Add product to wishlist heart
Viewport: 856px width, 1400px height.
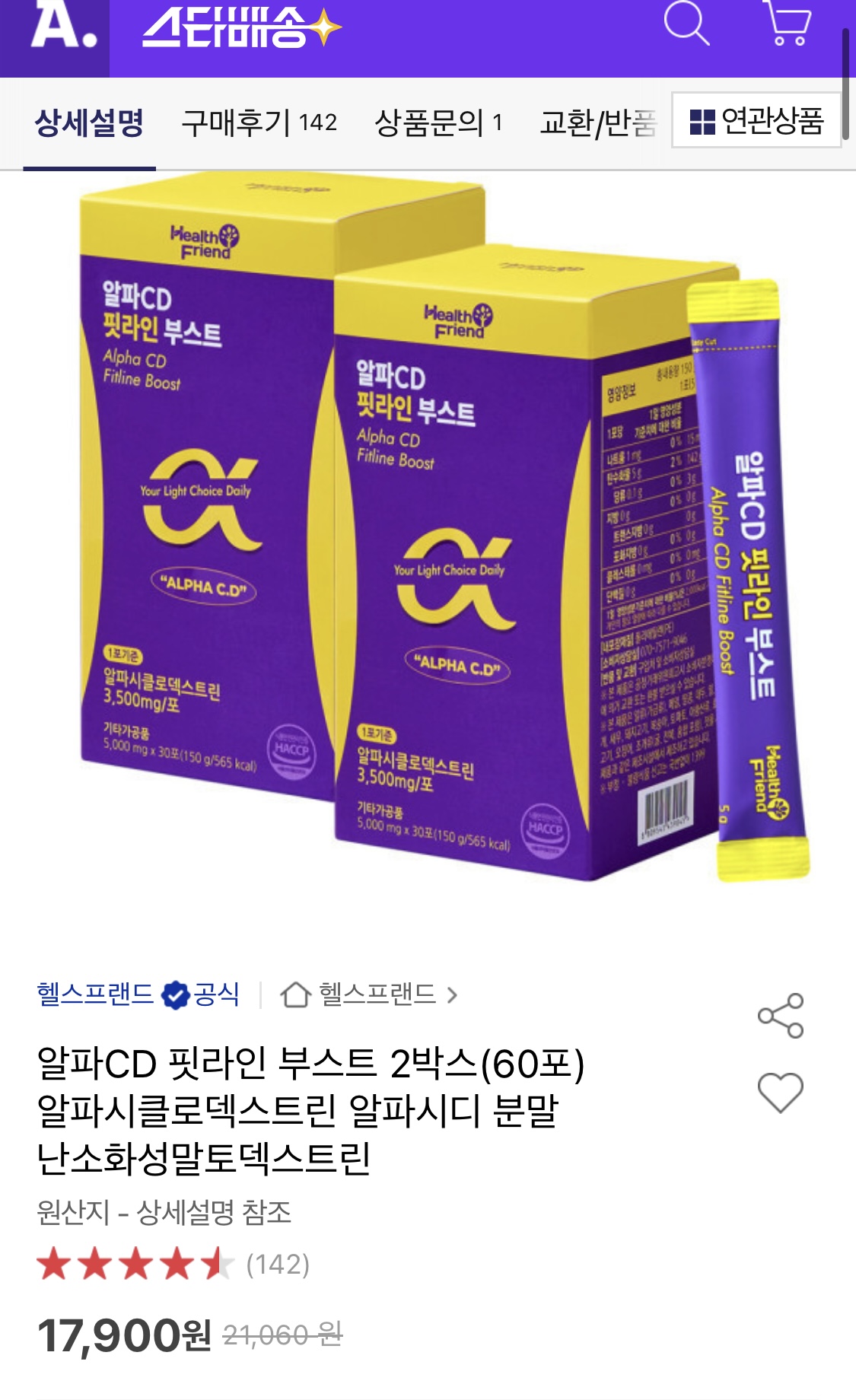tap(781, 1093)
